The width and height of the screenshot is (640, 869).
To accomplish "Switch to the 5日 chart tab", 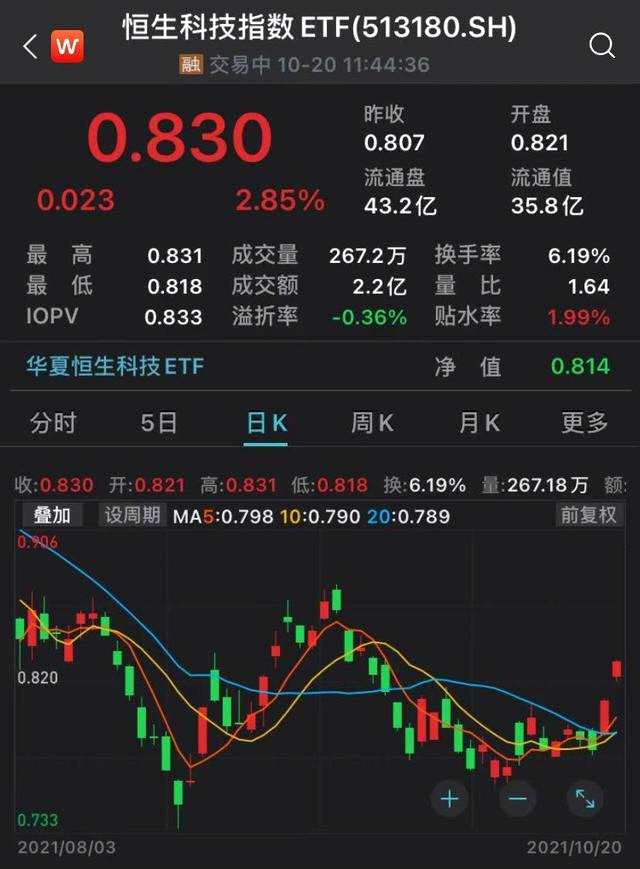I will pos(159,423).
